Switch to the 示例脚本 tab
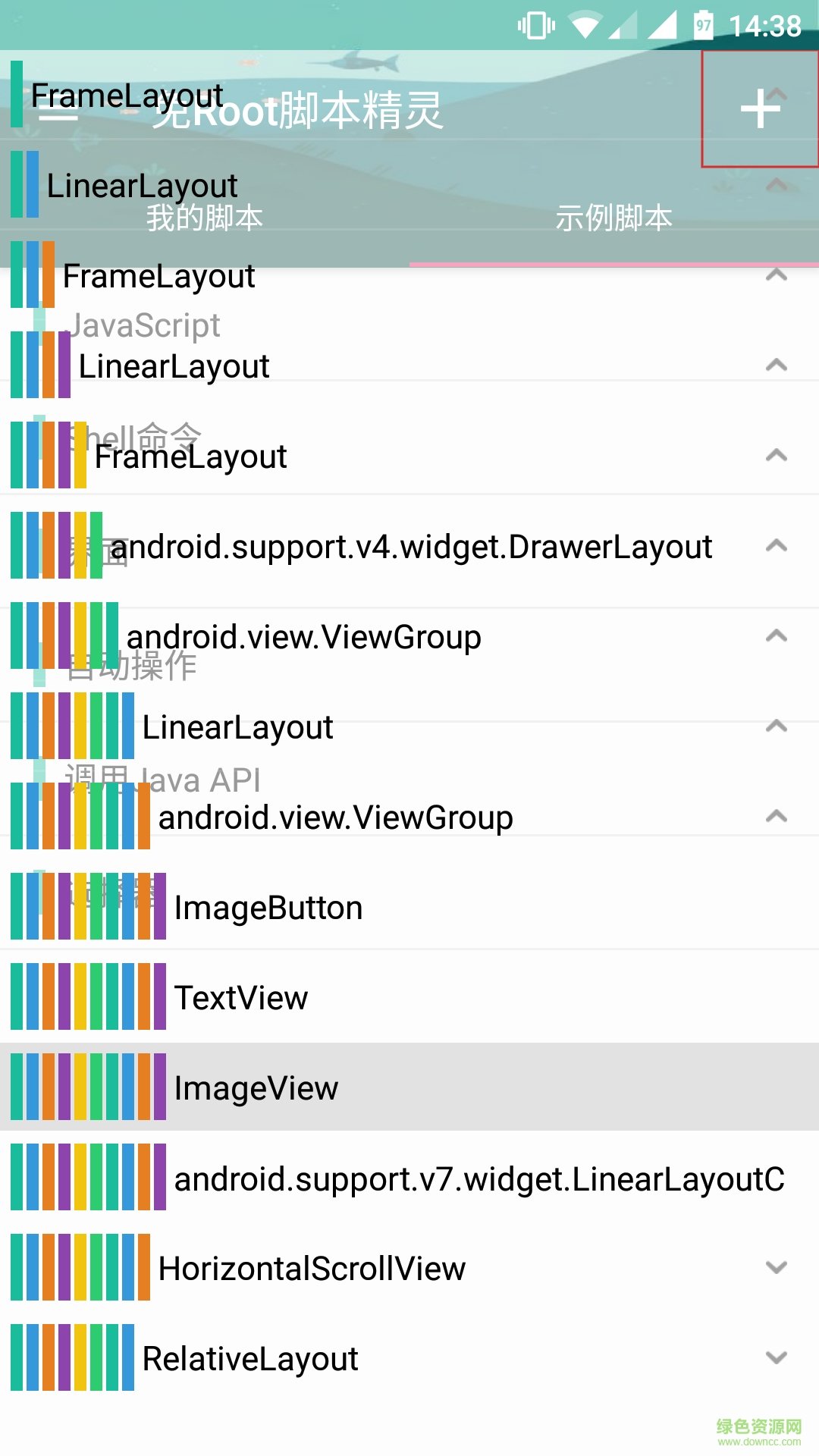 click(x=613, y=219)
